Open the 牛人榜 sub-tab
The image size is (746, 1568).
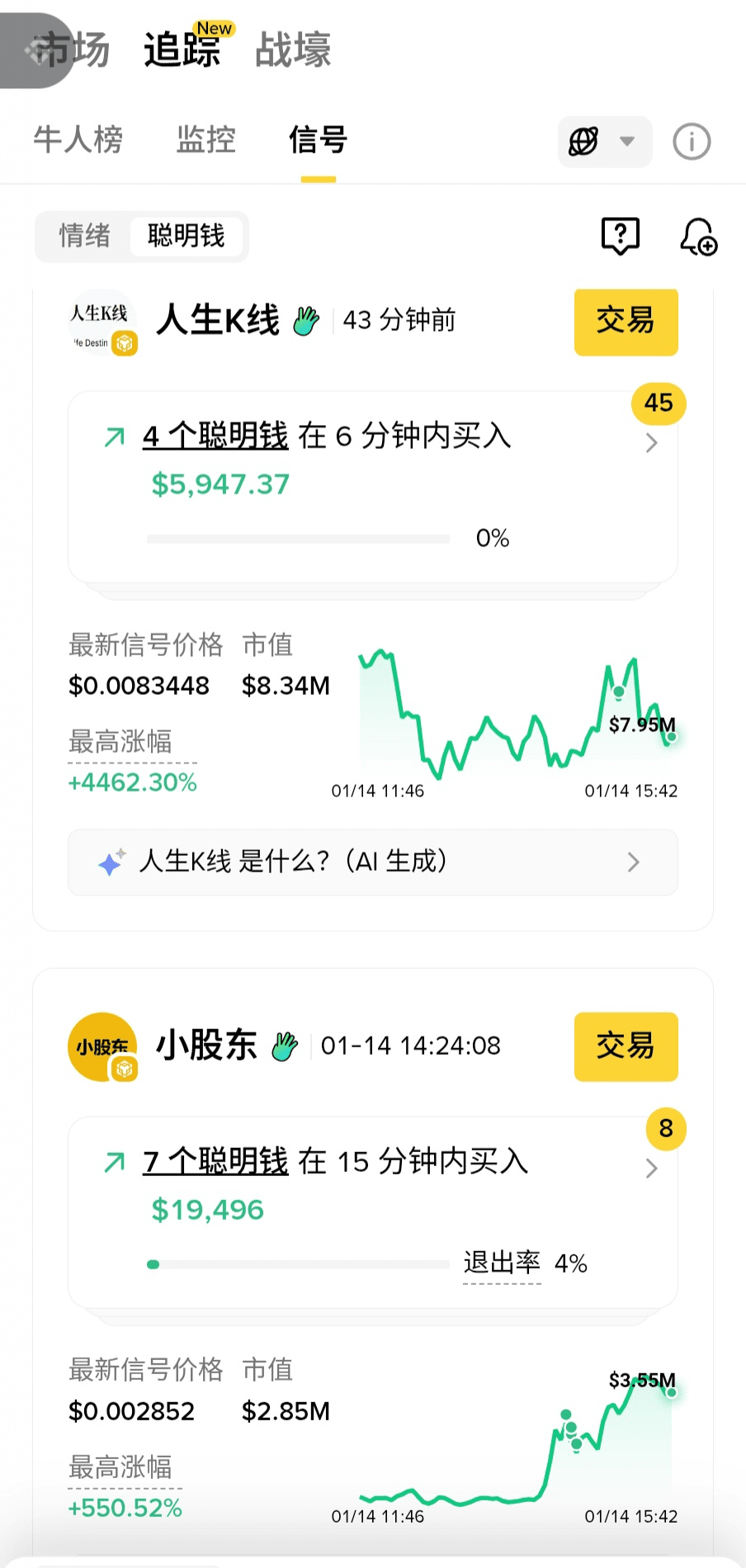point(78,140)
